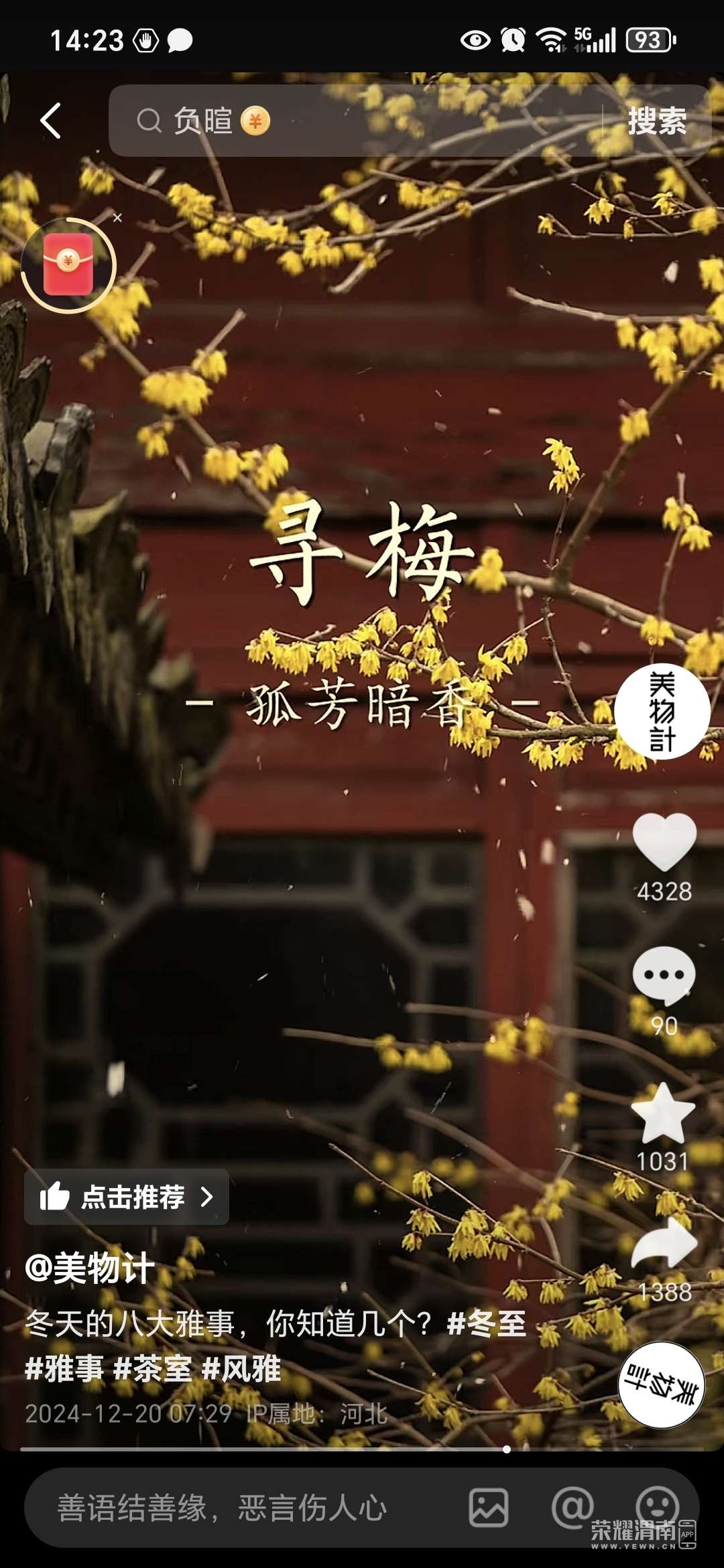
Task: Attach an image to the comment
Action: click(x=488, y=1508)
